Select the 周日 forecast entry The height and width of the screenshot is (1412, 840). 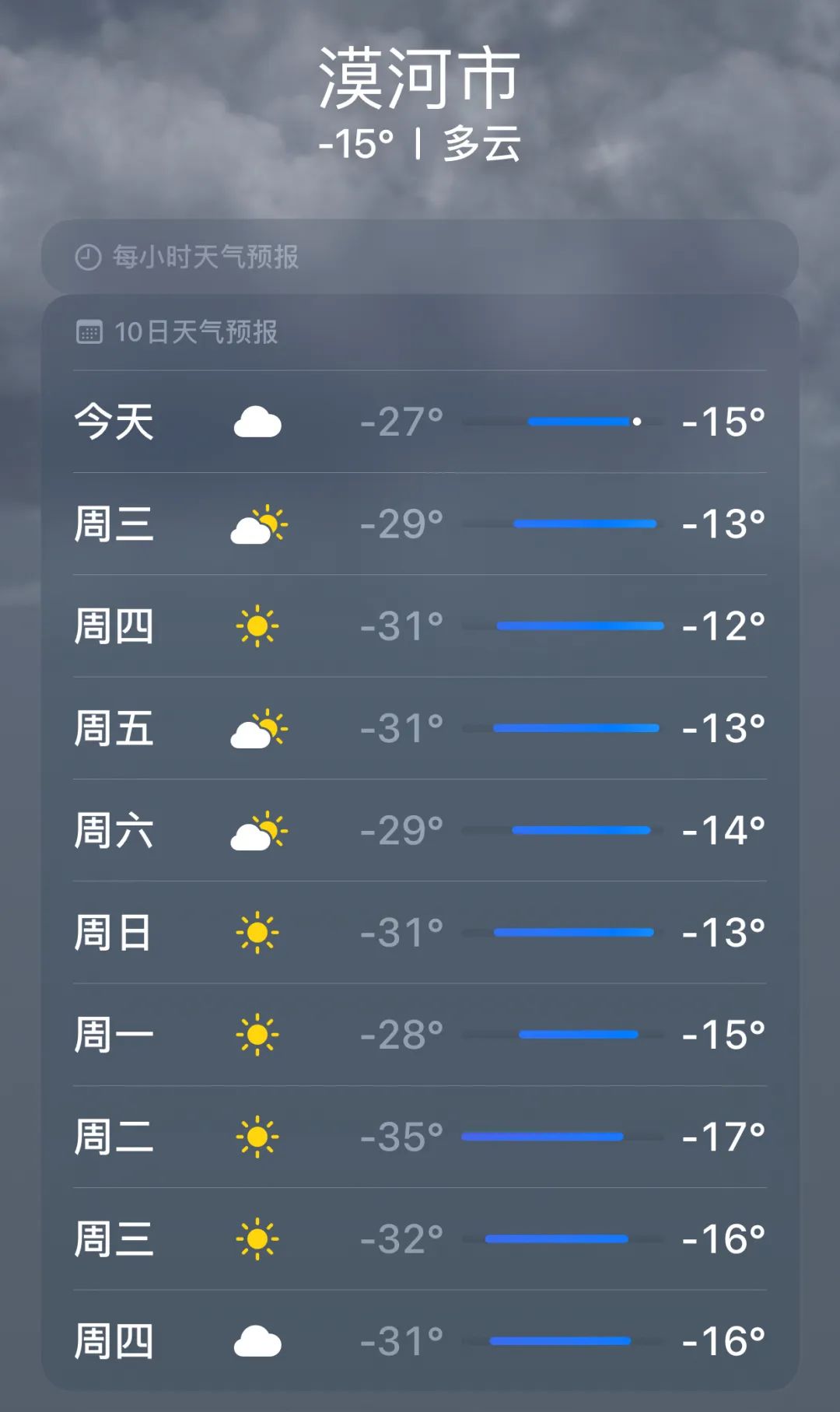pyautogui.click(x=420, y=931)
